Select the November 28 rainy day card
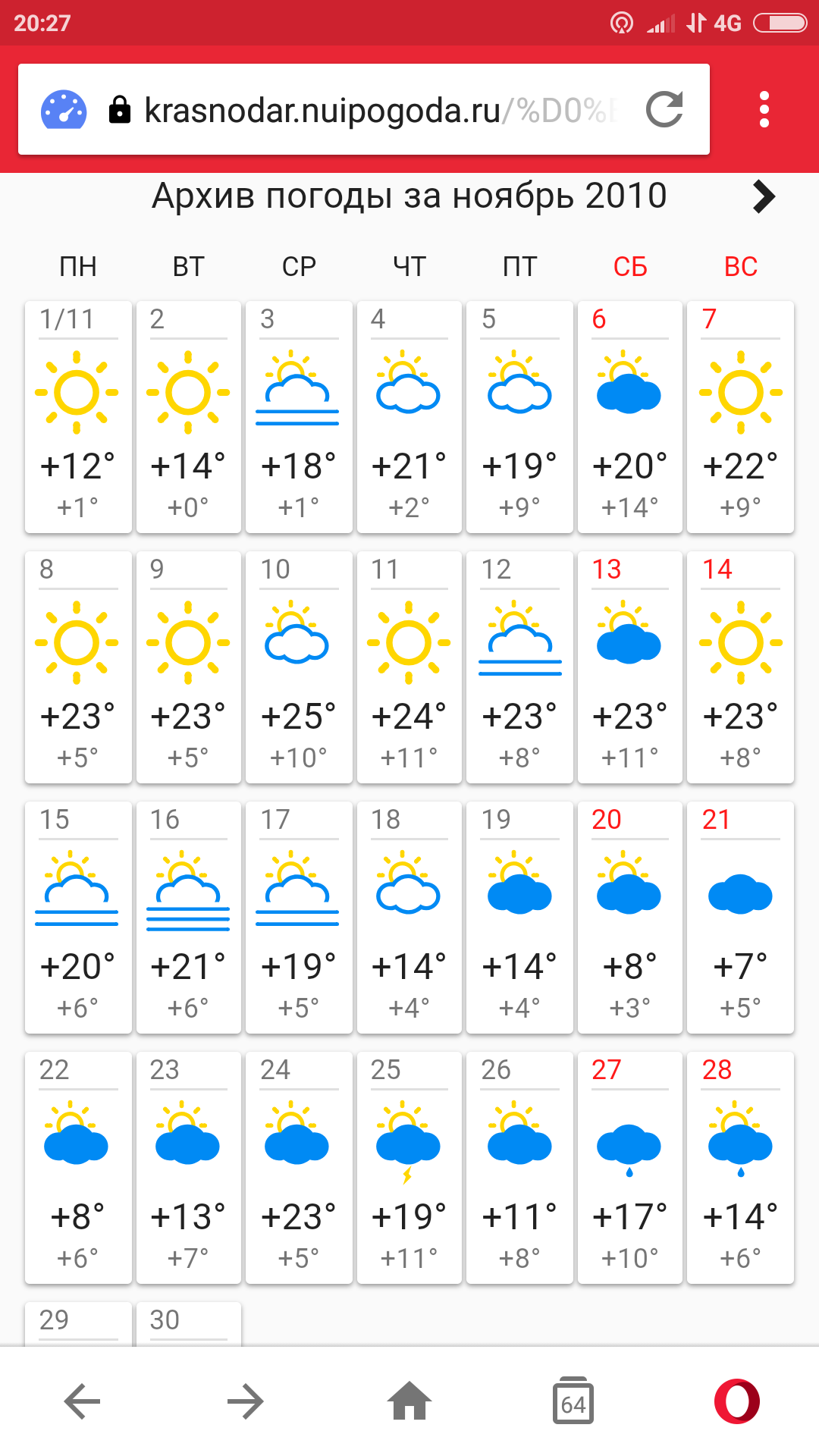 (x=740, y=1168)
